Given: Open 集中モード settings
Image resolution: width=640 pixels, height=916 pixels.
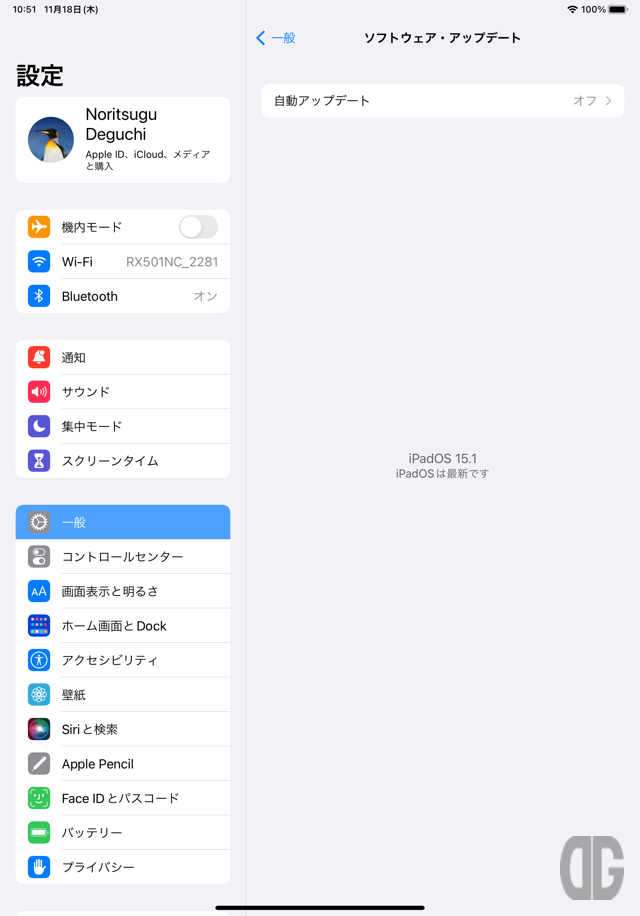Looking at the screenshot, I should [123, 426].
